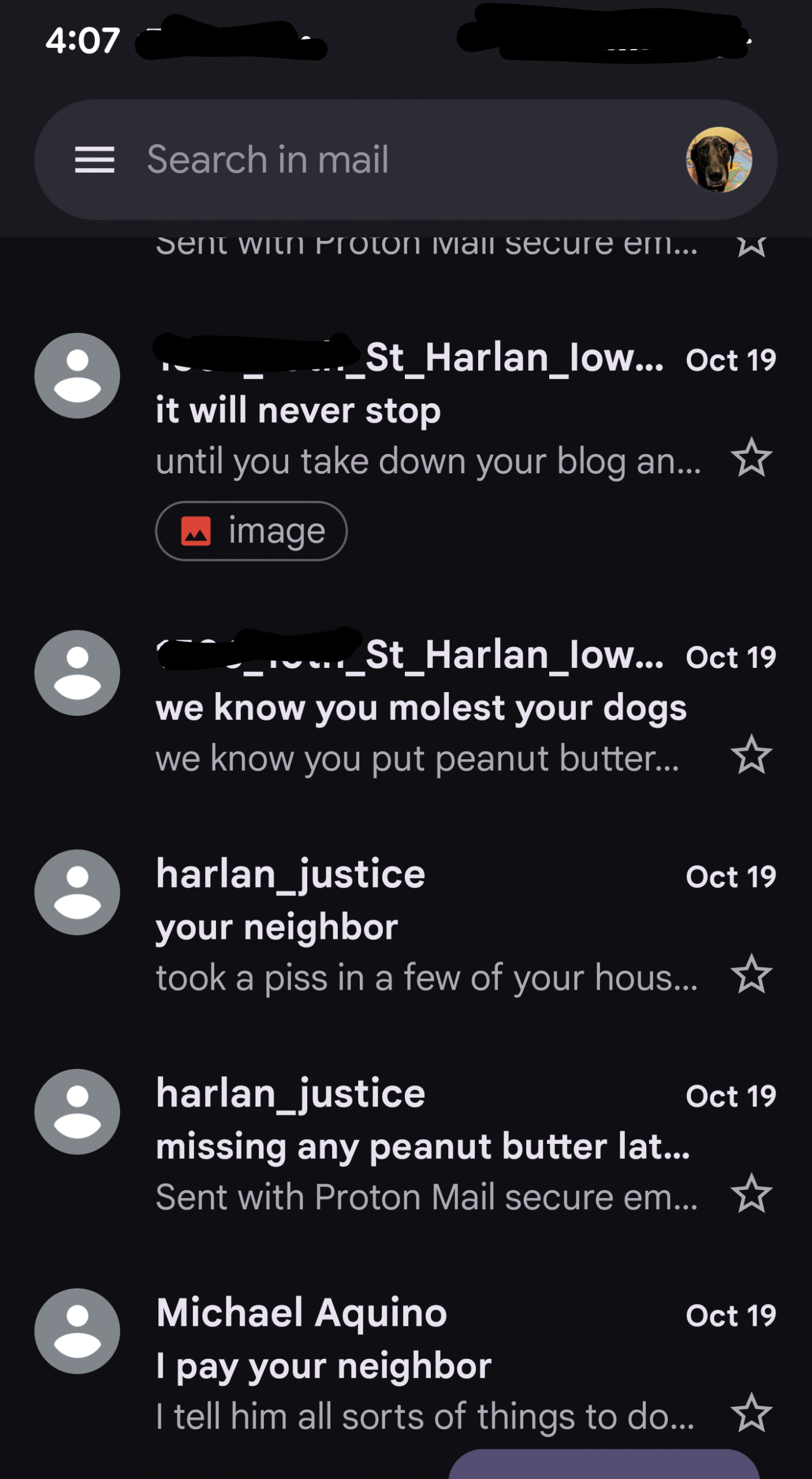Star the "missing any peanut butter" email

click(x=751, y=1194)
